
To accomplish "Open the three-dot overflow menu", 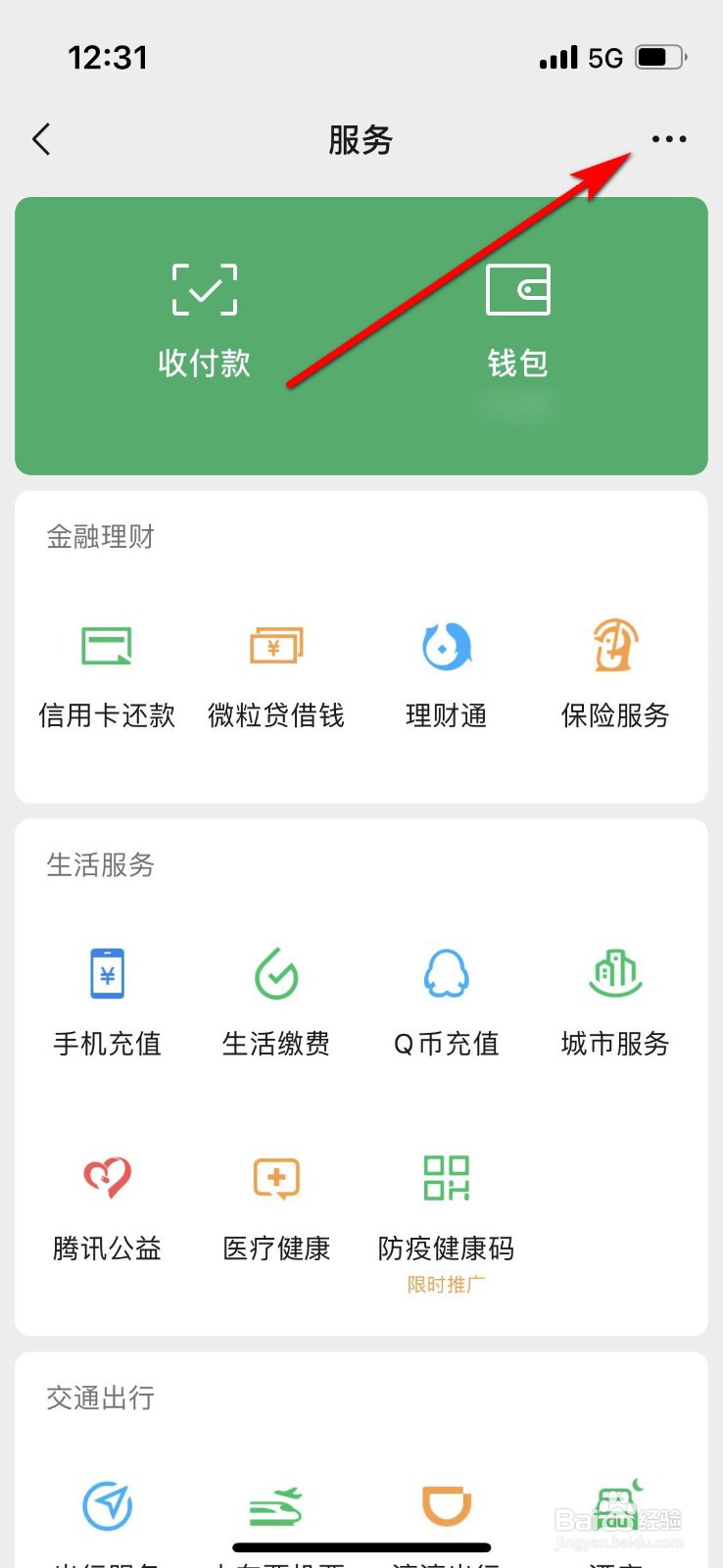I will click(668, 139).
